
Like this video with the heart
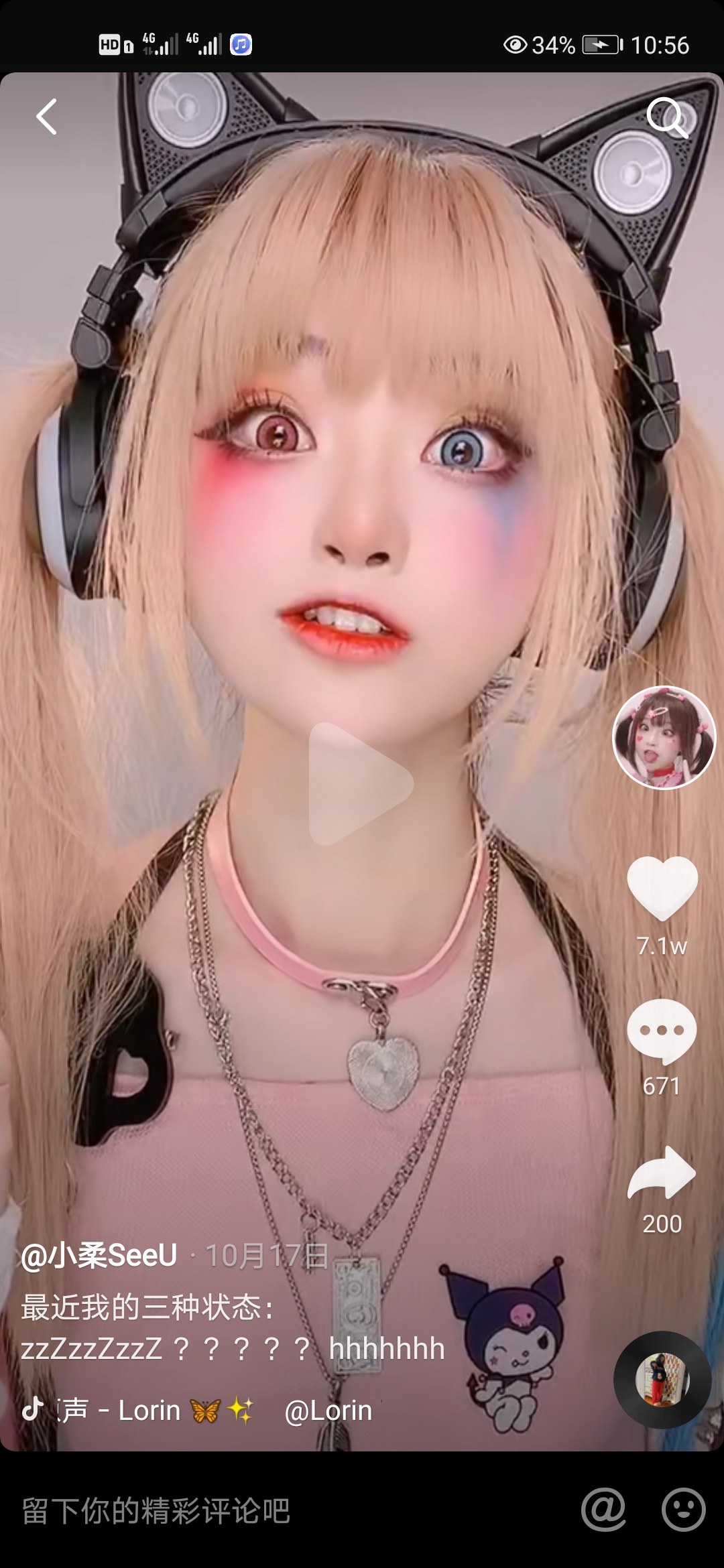662,888
